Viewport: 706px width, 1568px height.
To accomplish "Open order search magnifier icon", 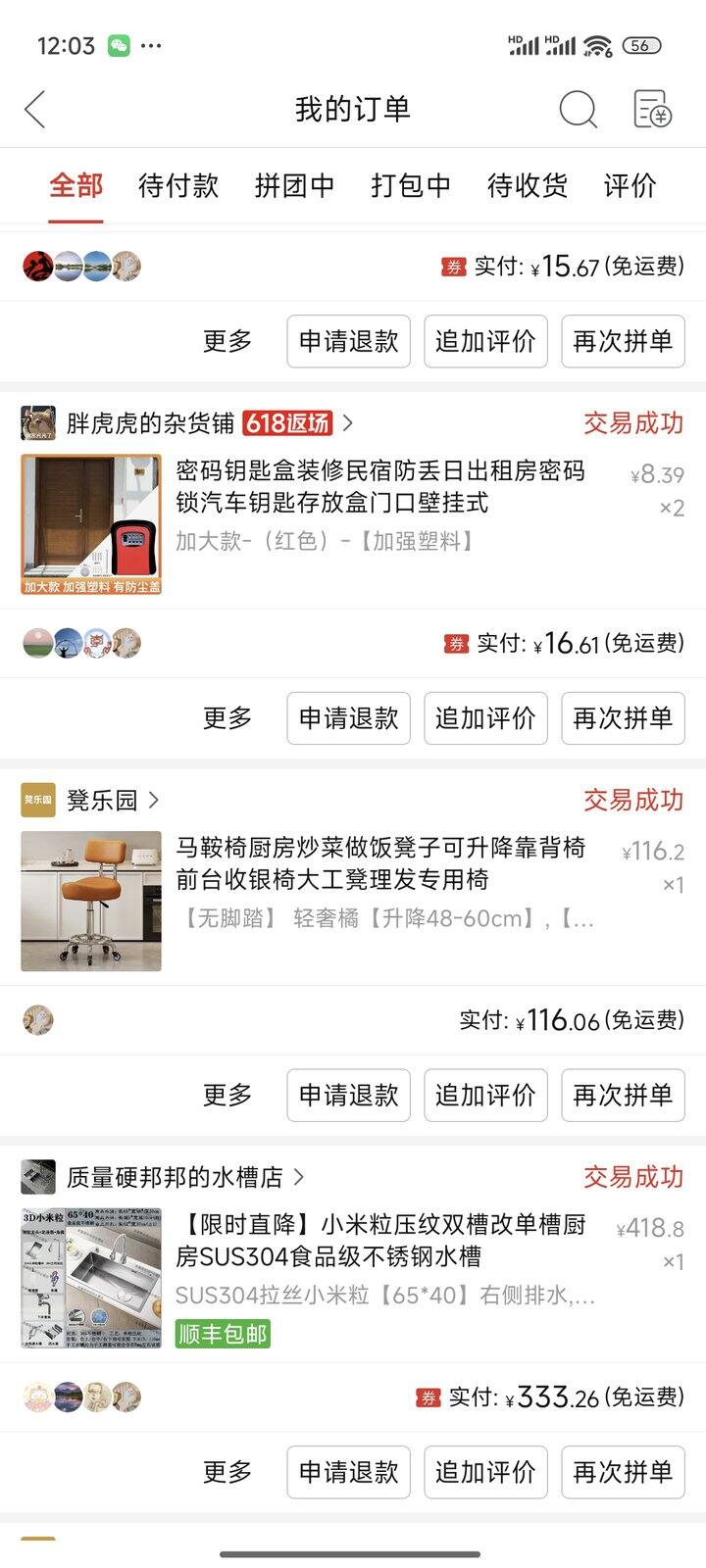I will pyautogui.click(x=578, y=109).
